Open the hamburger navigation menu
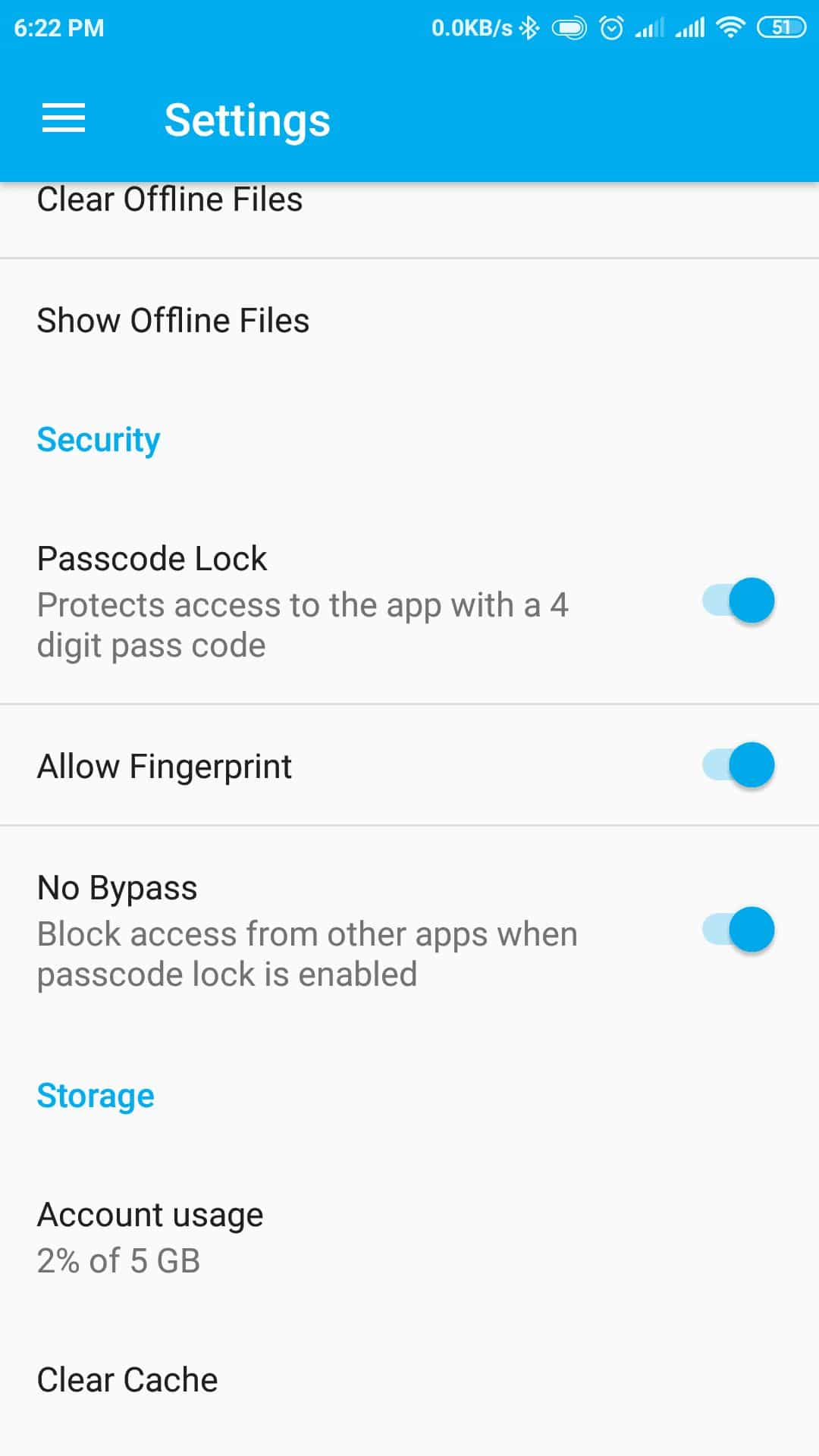Screen dimensions: 819x1456 (64, 119)
